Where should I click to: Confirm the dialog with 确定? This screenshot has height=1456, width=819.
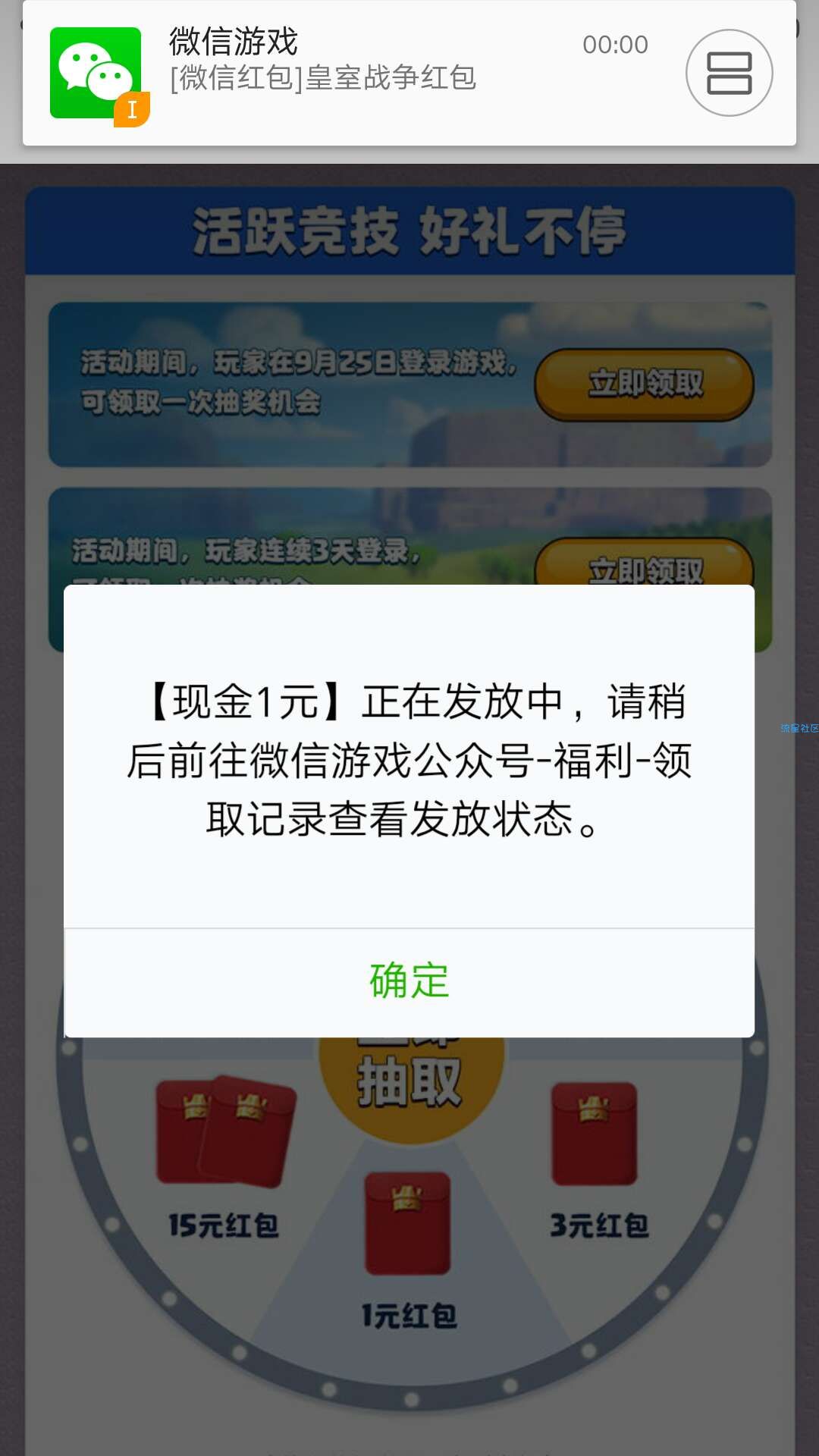(409, 981)
